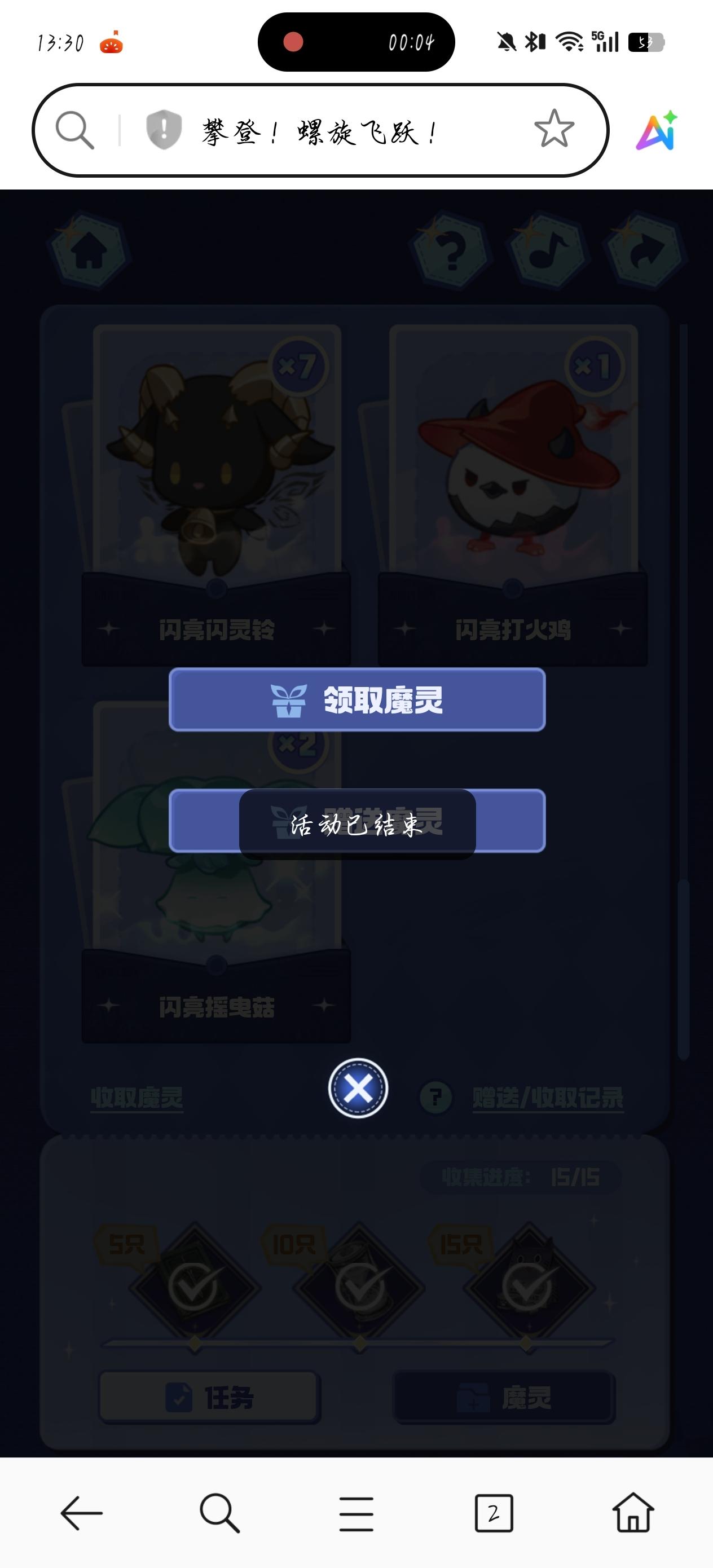Close the popup with the X button
The height and width of the screenshot is (1568, 713).
(358, 1088)
